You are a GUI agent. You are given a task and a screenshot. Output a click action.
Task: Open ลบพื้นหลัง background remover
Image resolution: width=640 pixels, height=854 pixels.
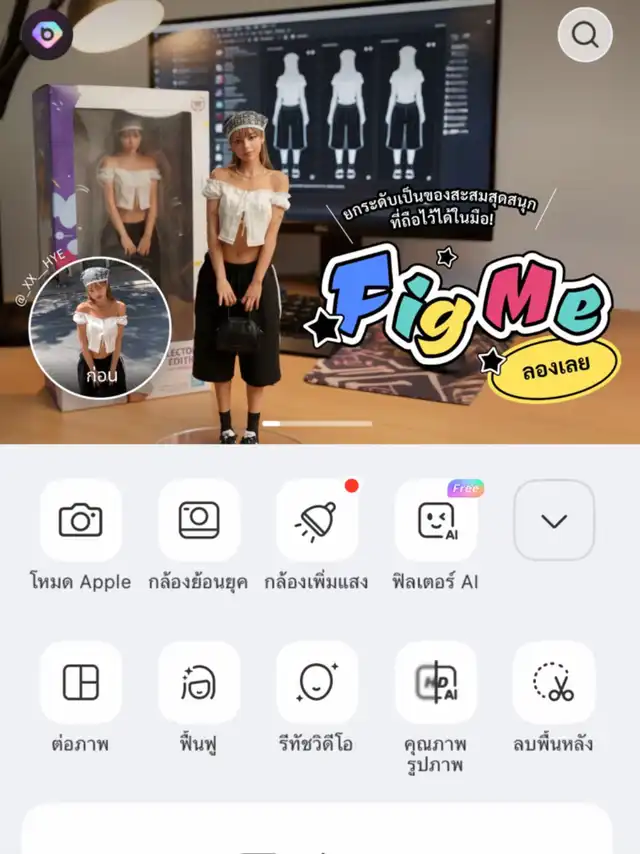[553, 682]
